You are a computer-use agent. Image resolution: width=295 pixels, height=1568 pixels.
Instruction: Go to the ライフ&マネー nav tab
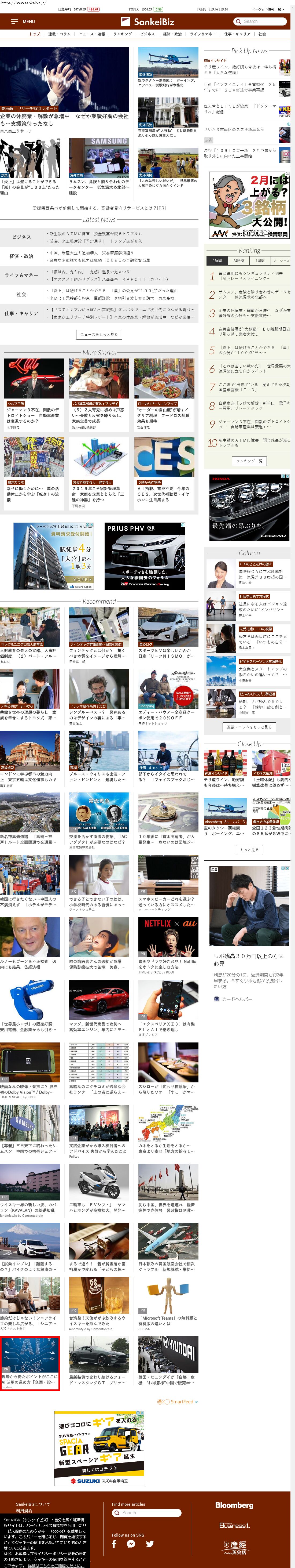(202, 34)
